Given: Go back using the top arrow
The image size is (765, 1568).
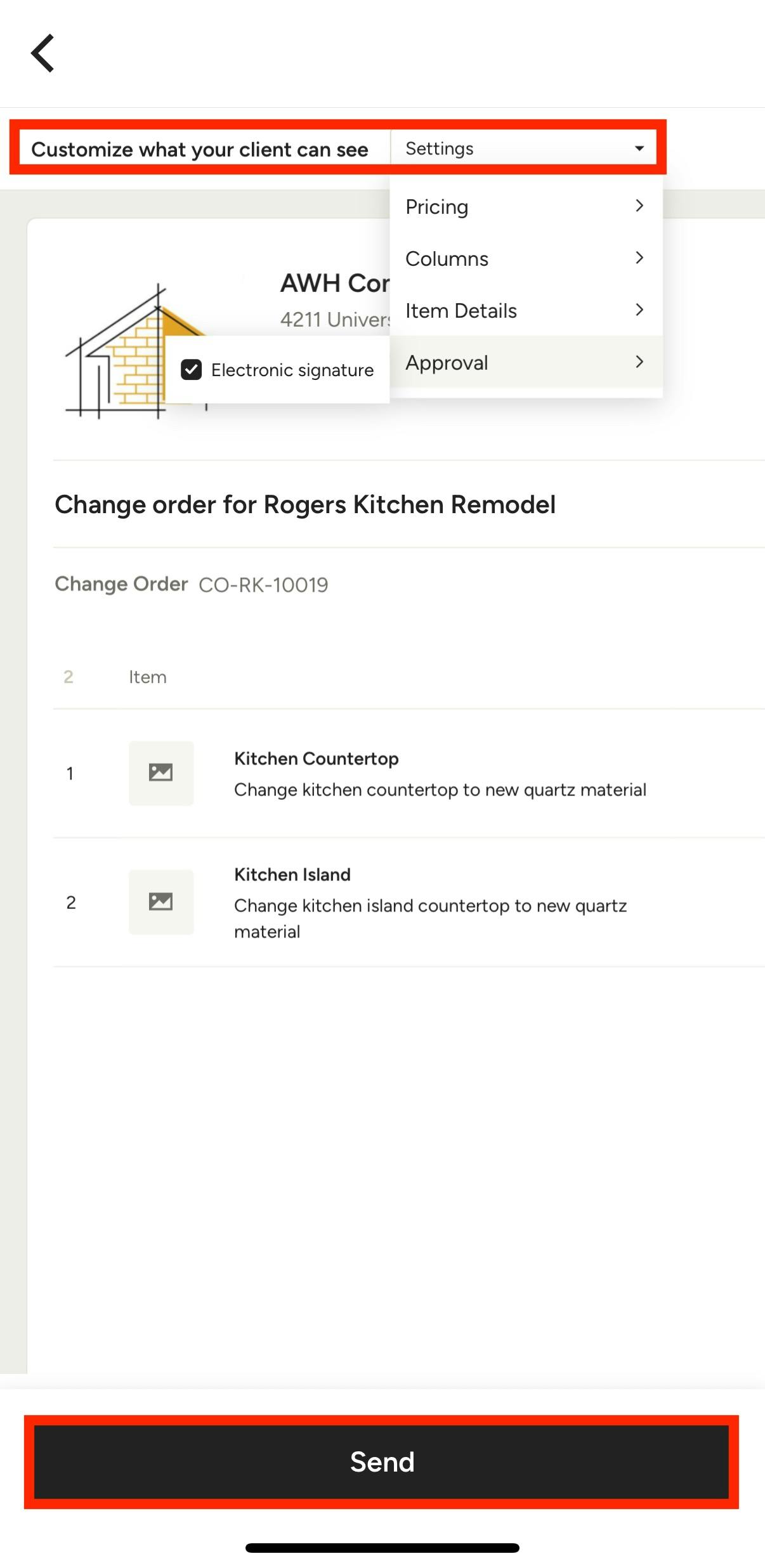Looking at the screenshot, I should 43,53.
